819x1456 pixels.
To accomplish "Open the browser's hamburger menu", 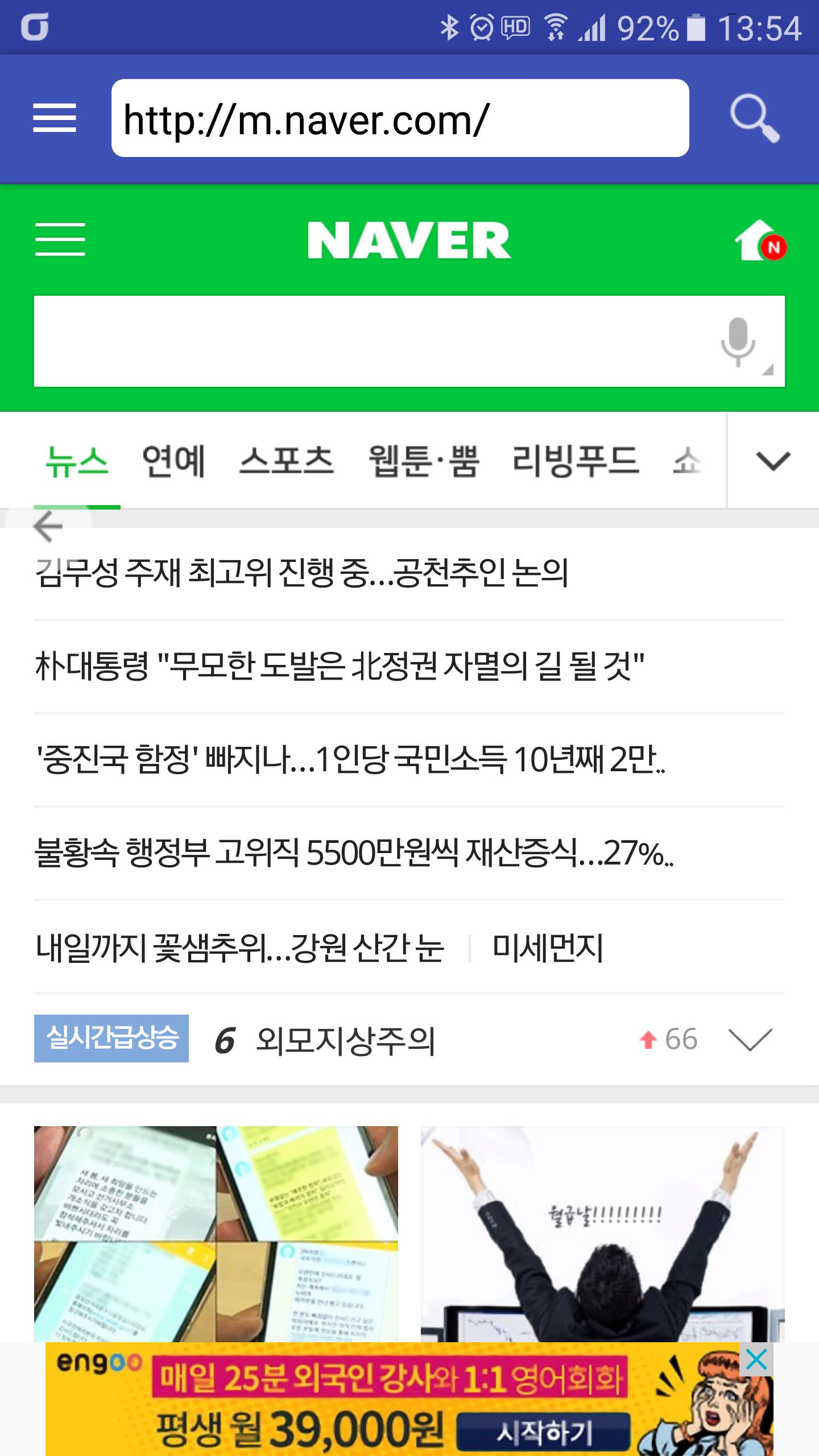I will tap(55, 118).
